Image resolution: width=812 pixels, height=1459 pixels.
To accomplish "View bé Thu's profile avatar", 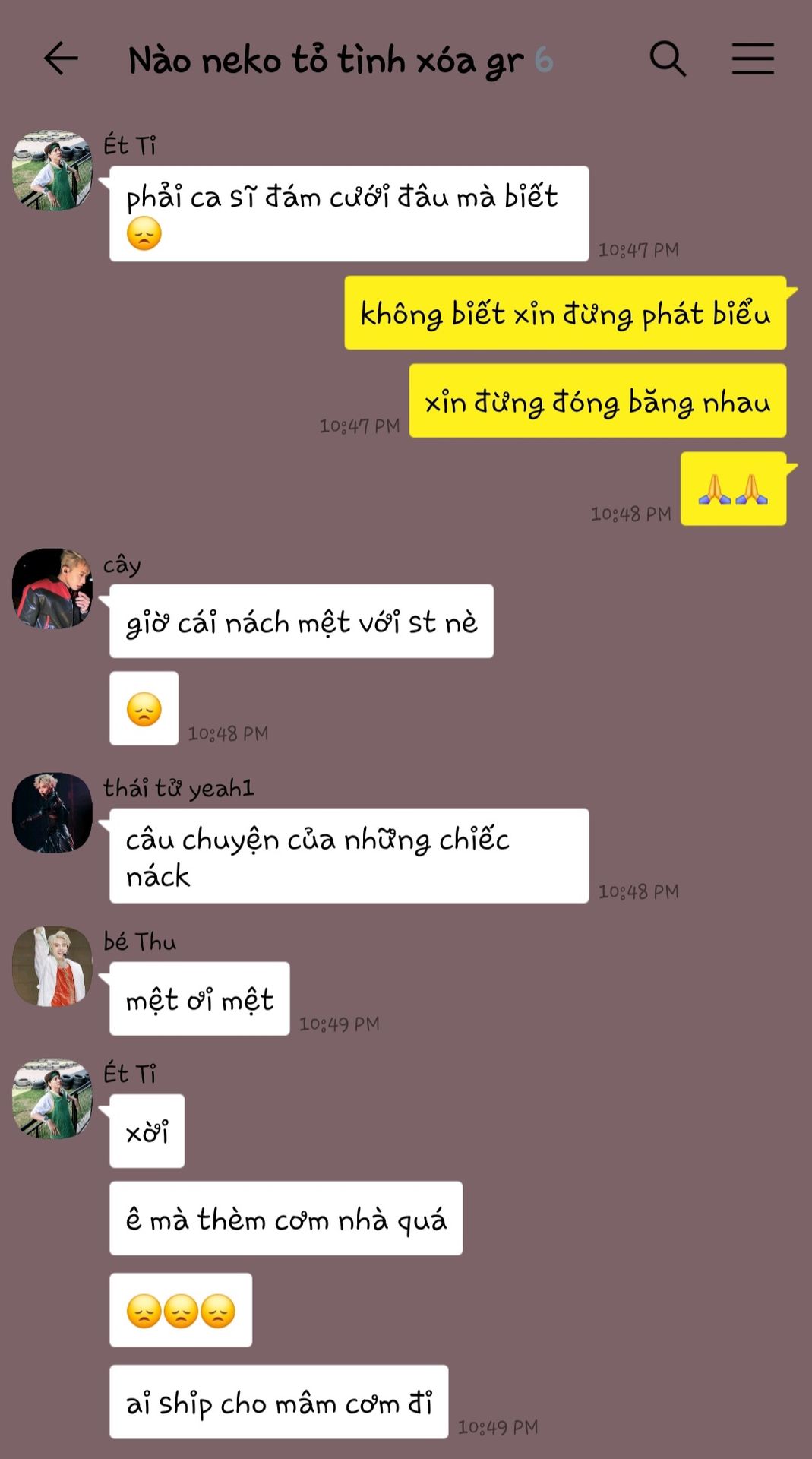I will (x=52, y=966).
